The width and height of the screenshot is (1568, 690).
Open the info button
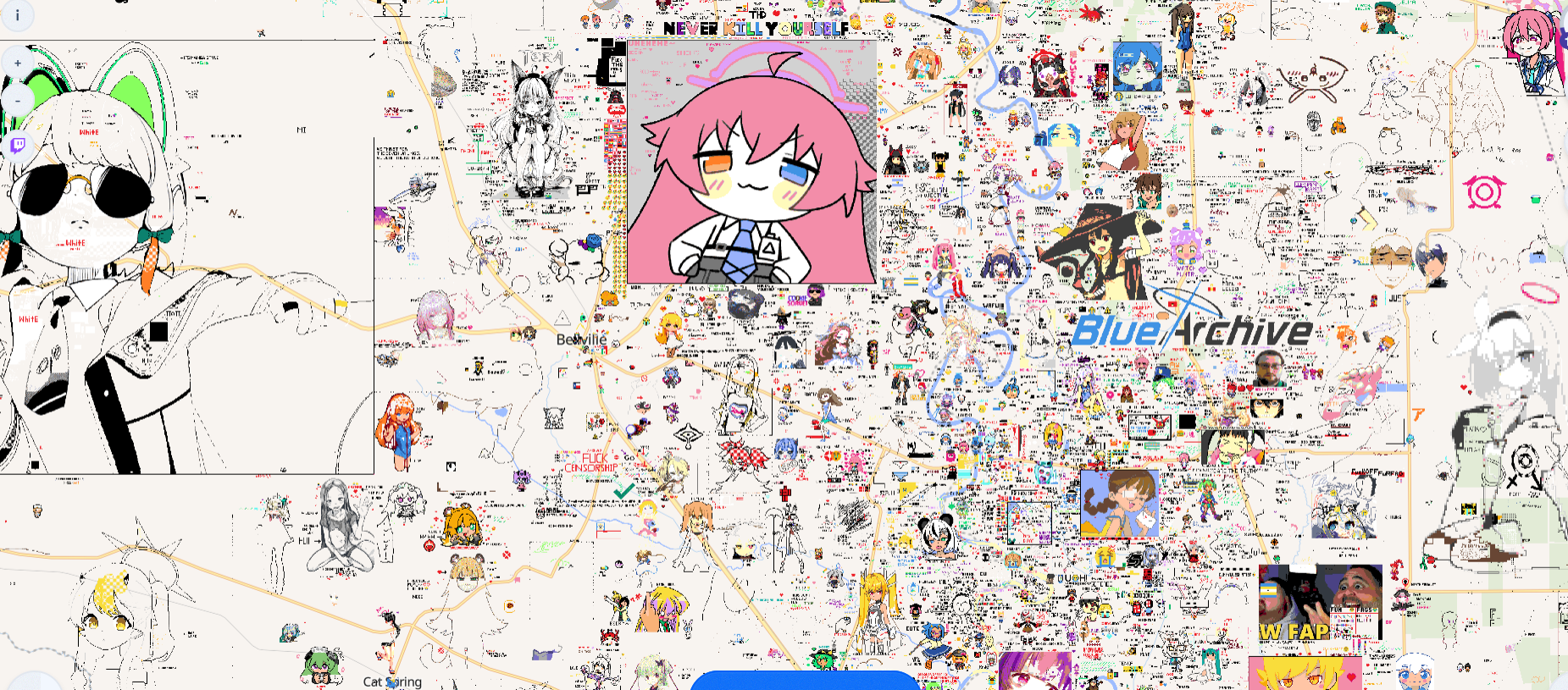point(17,15)
